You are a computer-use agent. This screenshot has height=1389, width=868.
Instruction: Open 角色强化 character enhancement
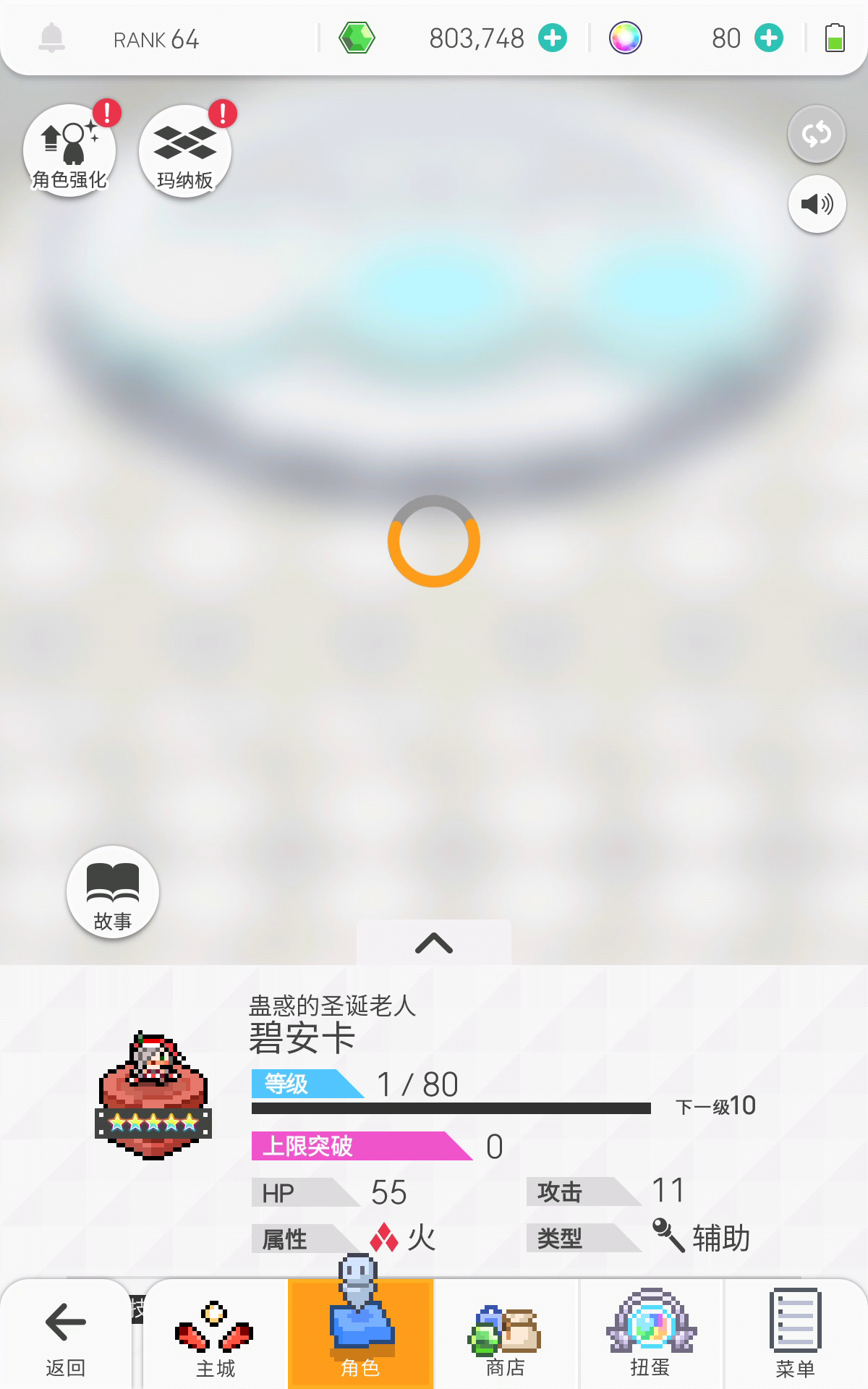69,150
